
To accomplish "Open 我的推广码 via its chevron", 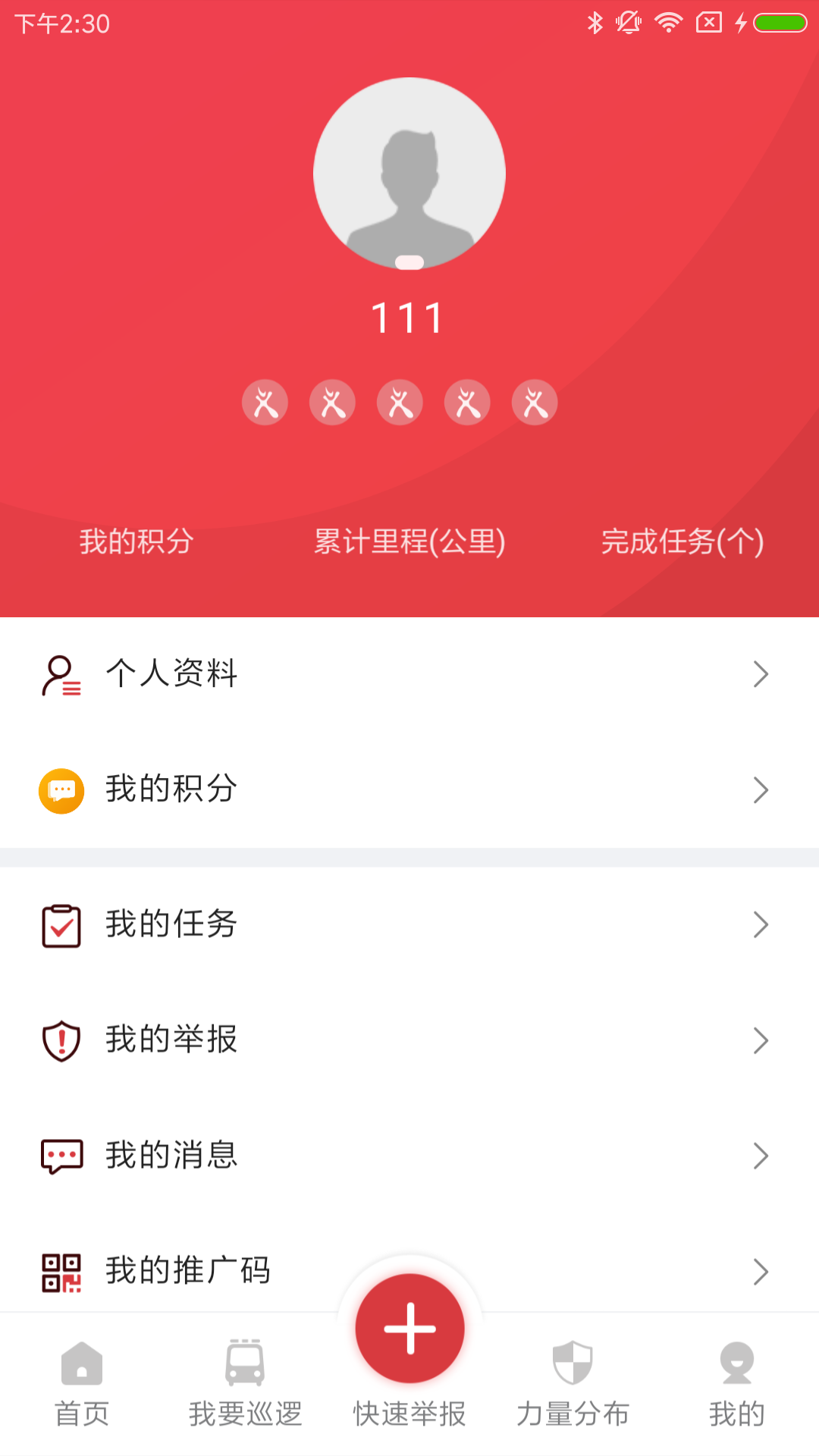I will coord(761,1271).
